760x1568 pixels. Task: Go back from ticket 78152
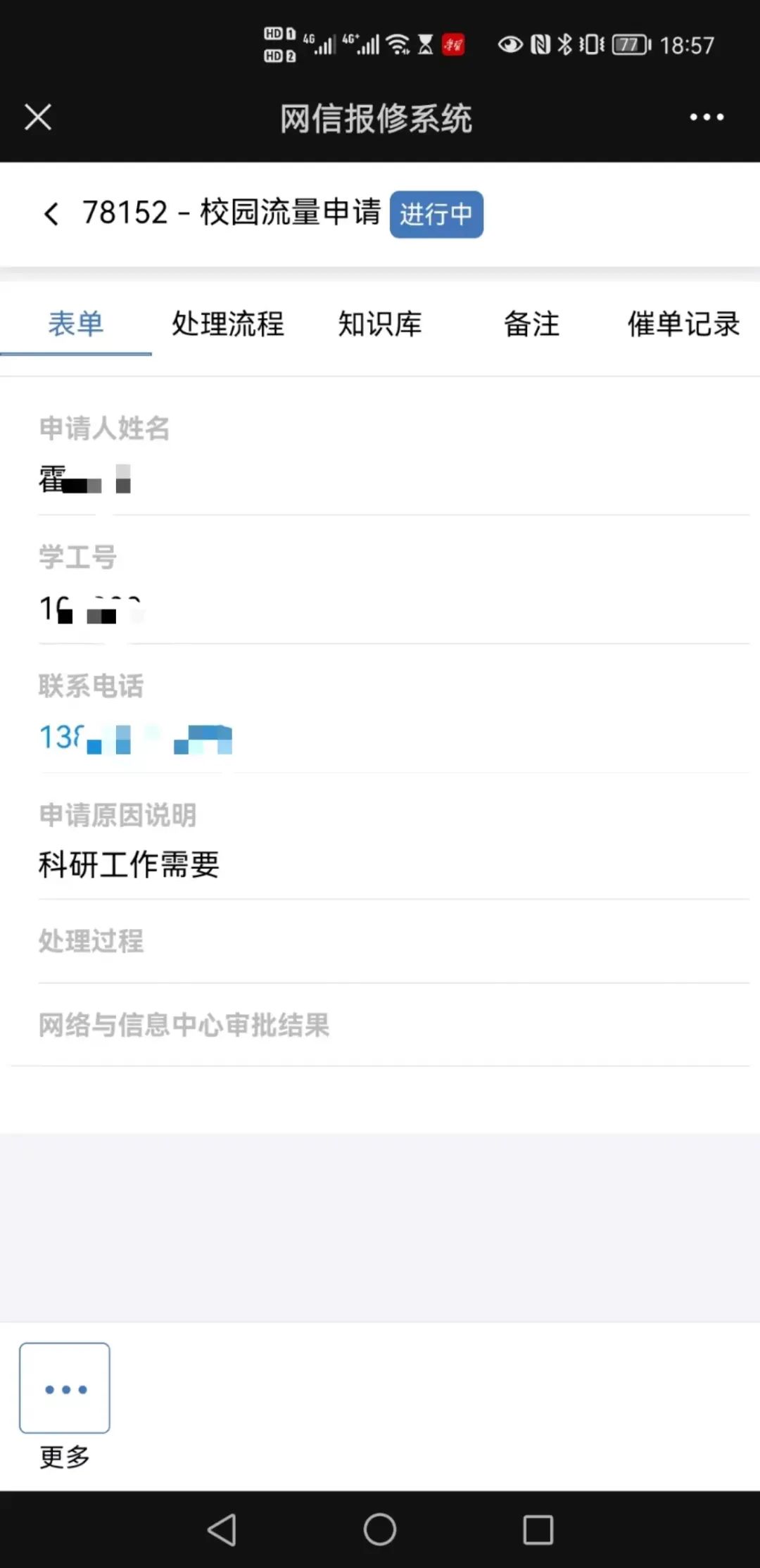tap(51, 214)
